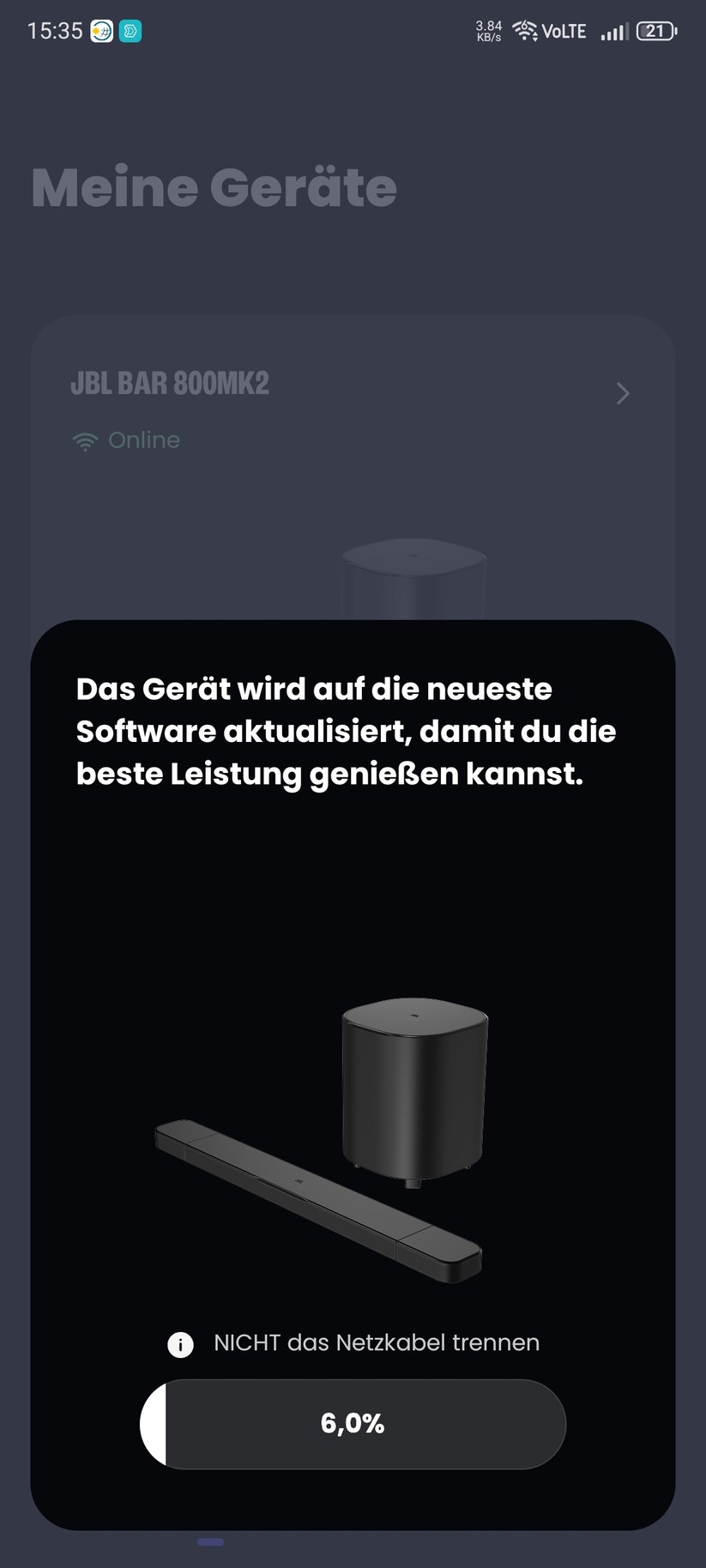Screen dimensions: 706x1568
Task: Tap the VoLTE indicator in status bar
Action: pyautogui.click(x=564, y=30)
